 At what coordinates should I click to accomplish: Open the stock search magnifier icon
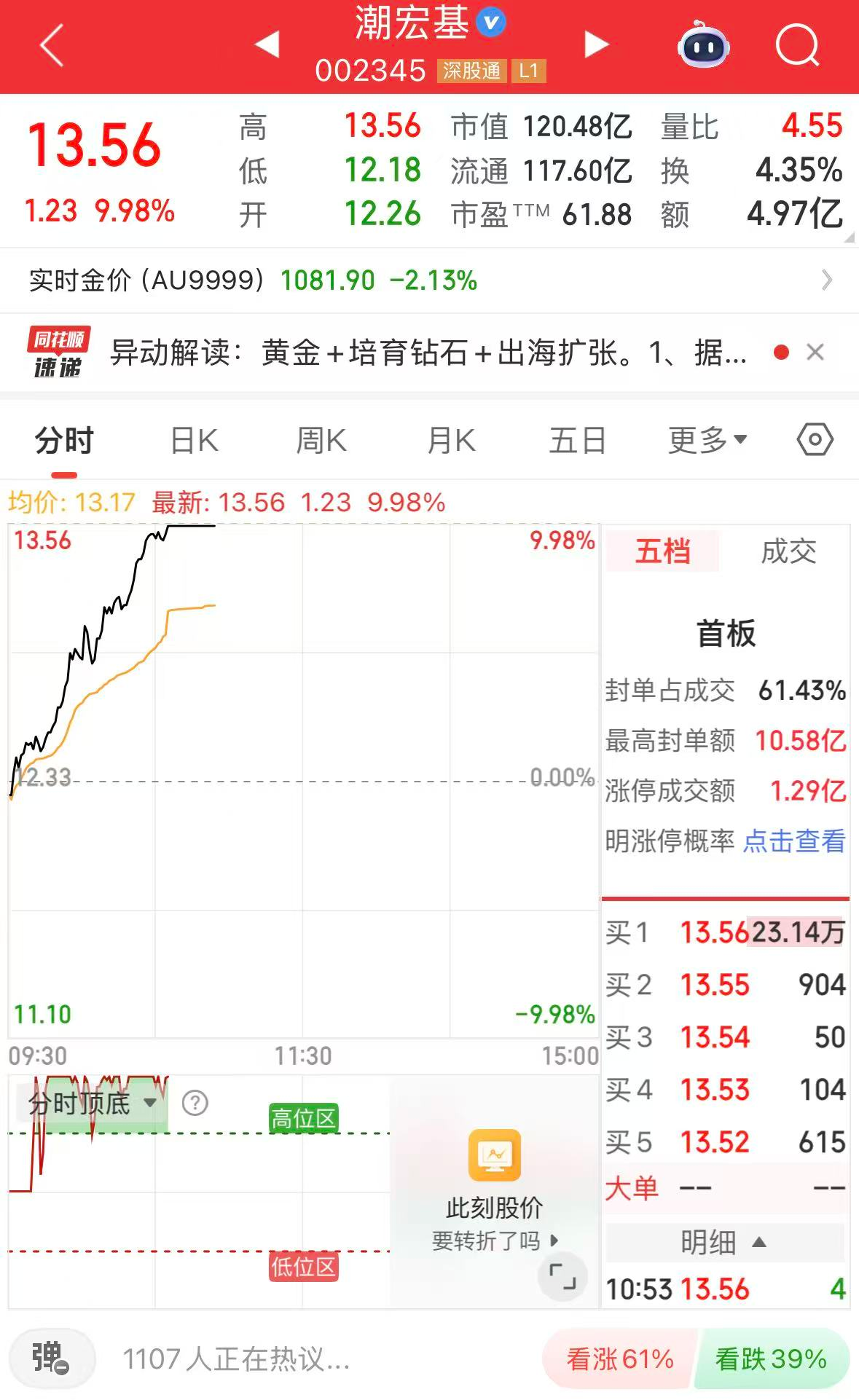tap(799, 45)
